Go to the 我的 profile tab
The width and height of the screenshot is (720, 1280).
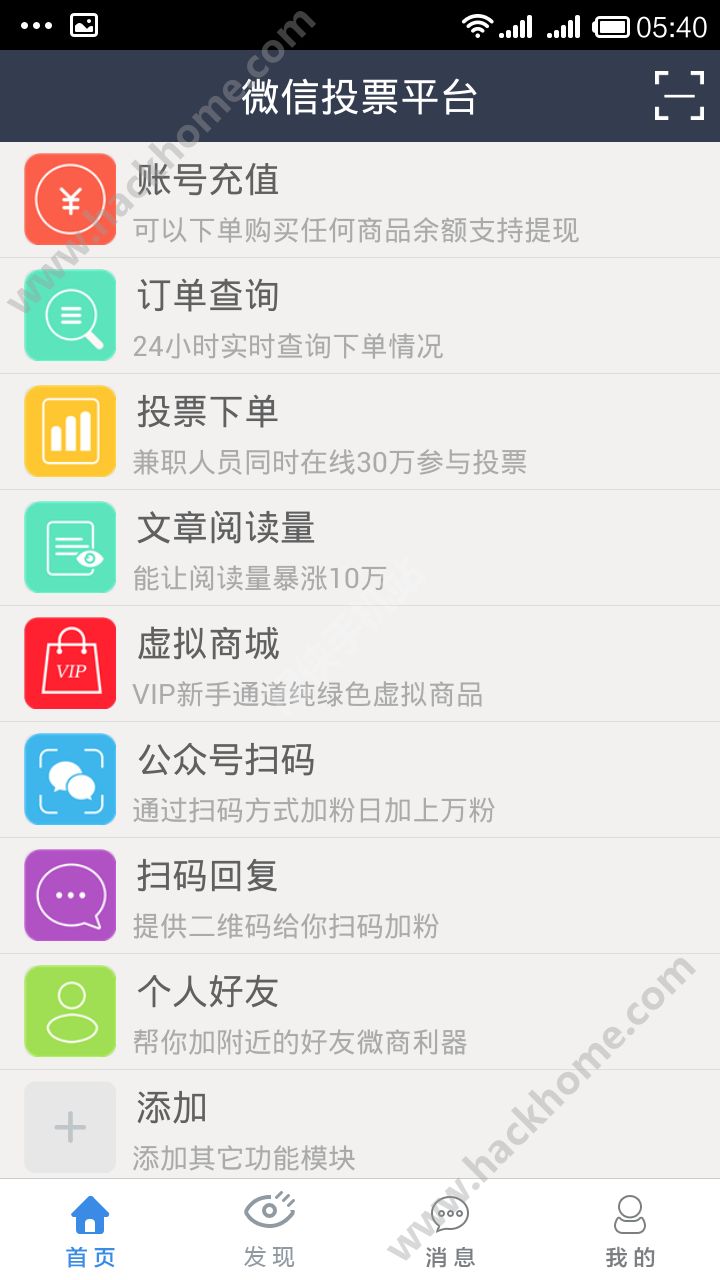(x=630, y=1230)
